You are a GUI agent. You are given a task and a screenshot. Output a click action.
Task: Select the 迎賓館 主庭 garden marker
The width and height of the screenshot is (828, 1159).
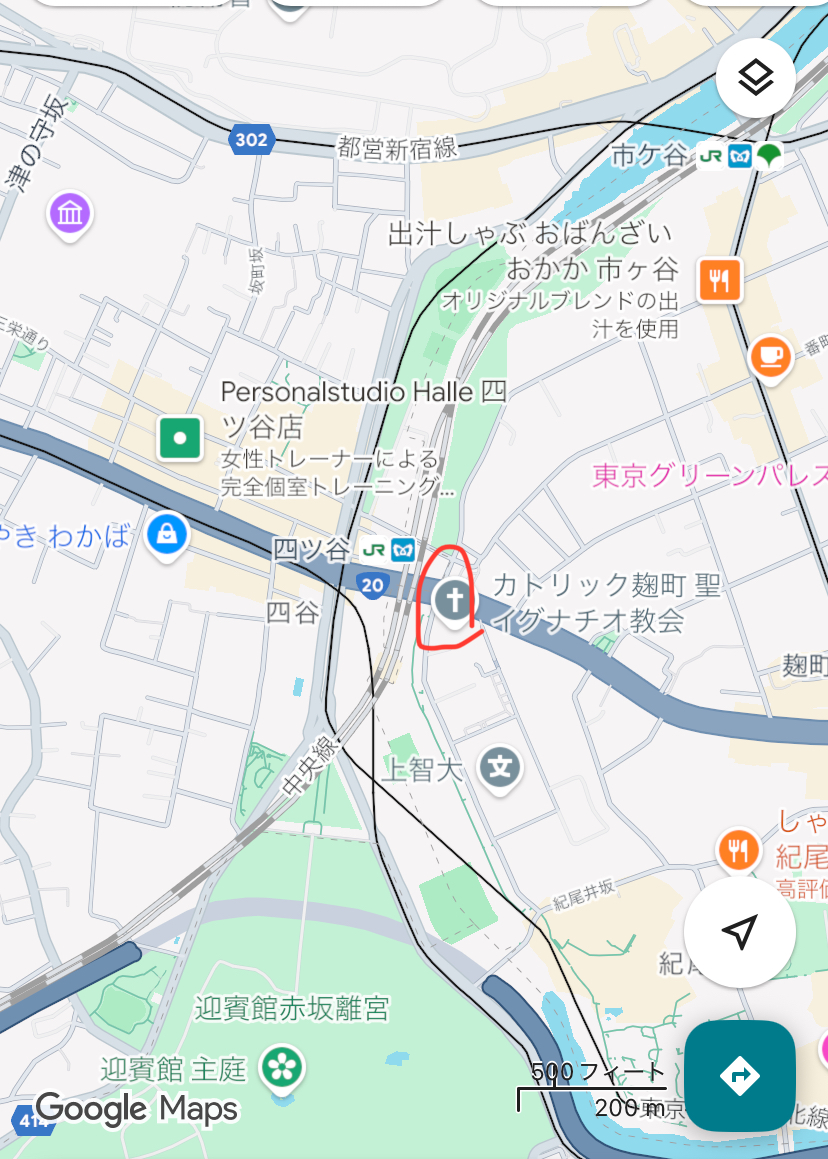[283, 1069]
